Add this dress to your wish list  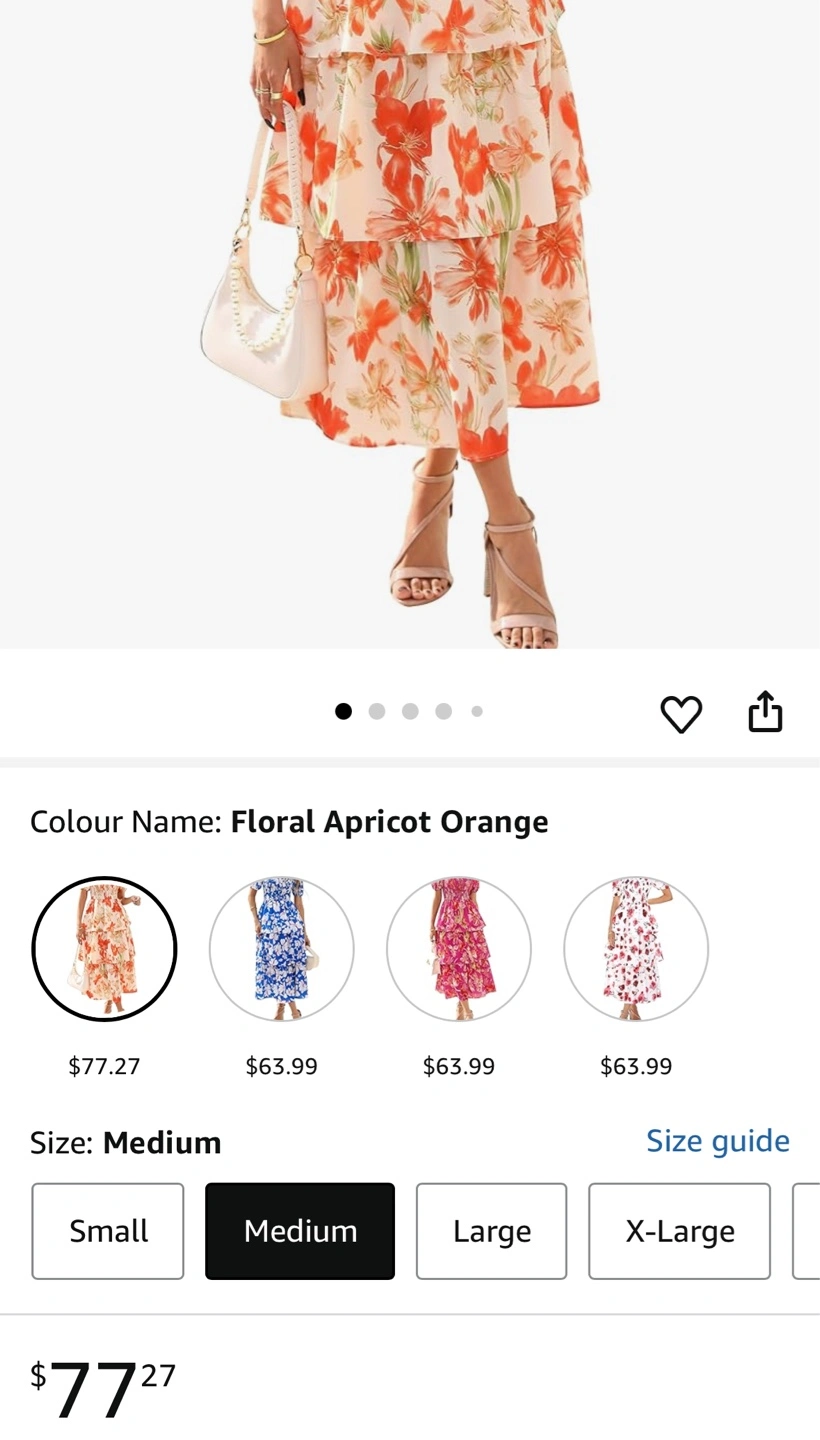tap(681, 714)
